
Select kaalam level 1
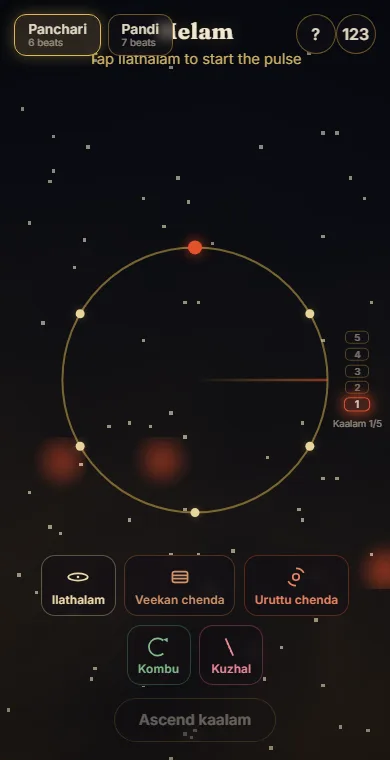tap(357, 404)
